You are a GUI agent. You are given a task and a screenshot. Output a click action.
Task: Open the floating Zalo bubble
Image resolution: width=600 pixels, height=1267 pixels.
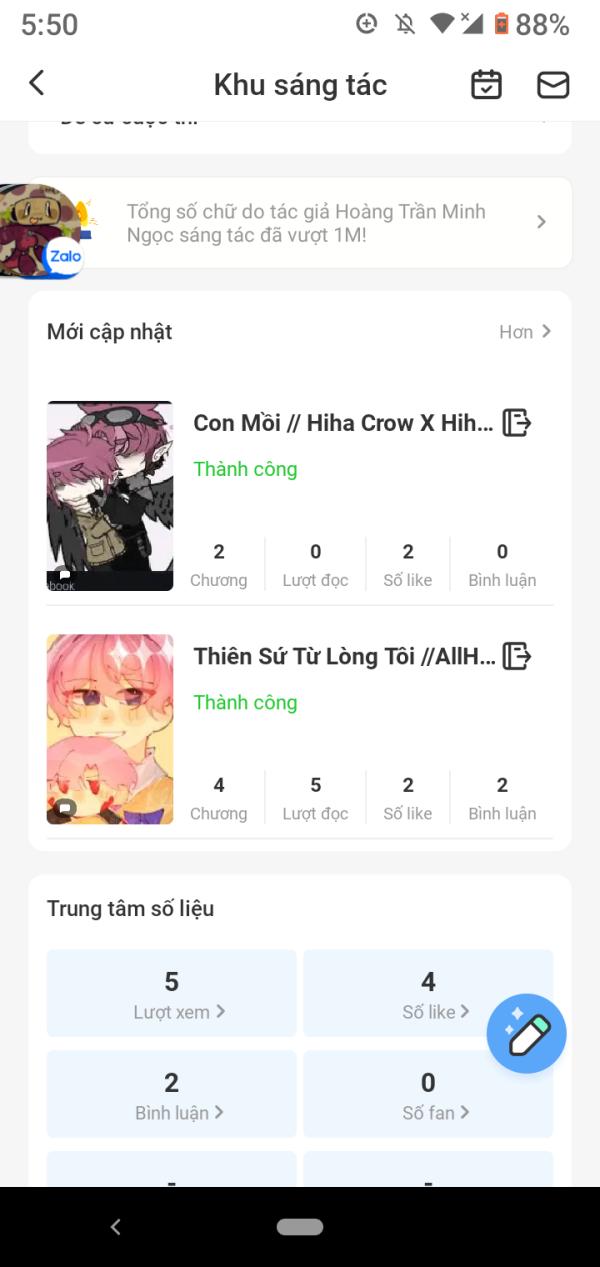[42, 230]
